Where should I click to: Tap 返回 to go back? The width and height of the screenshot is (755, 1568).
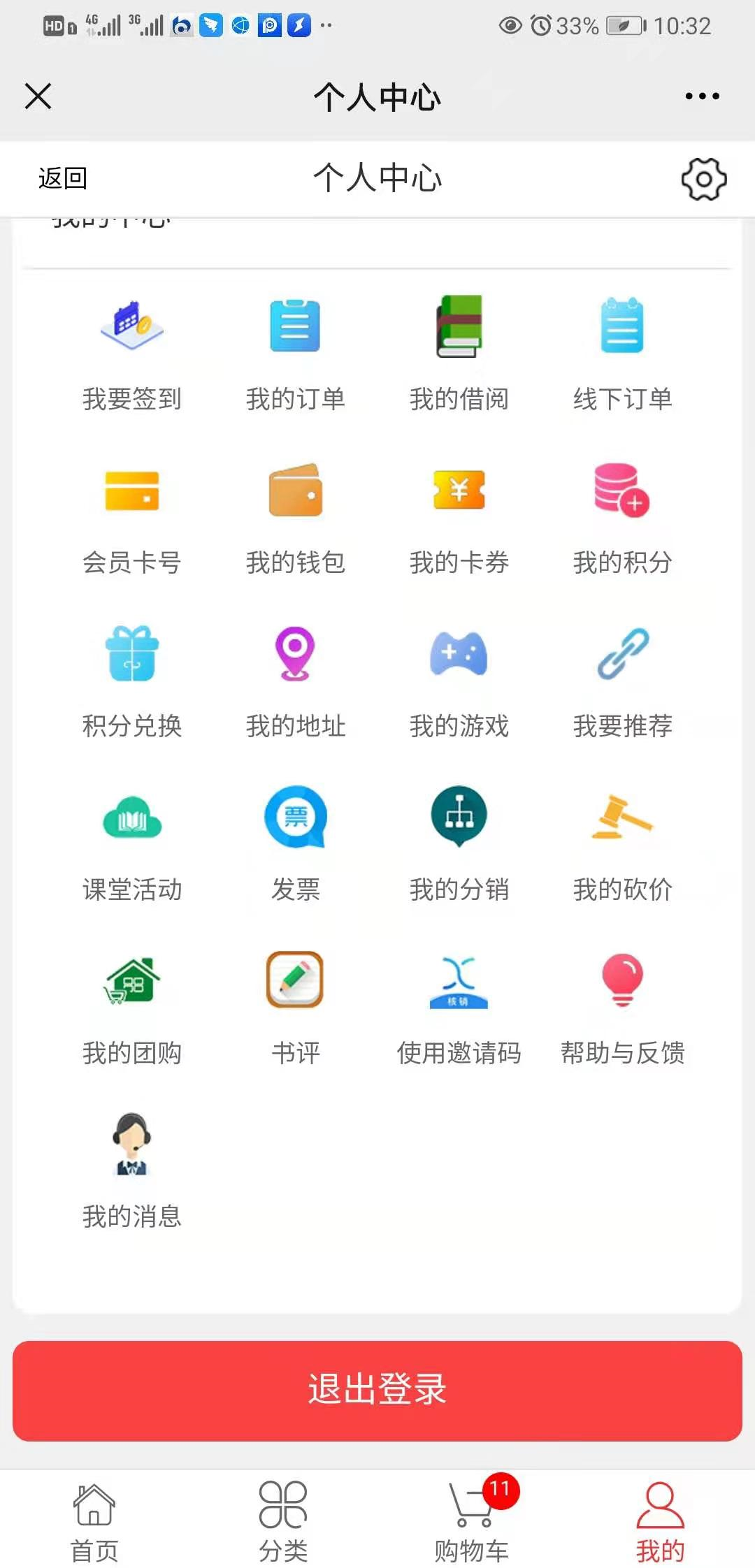coord(63,178)
